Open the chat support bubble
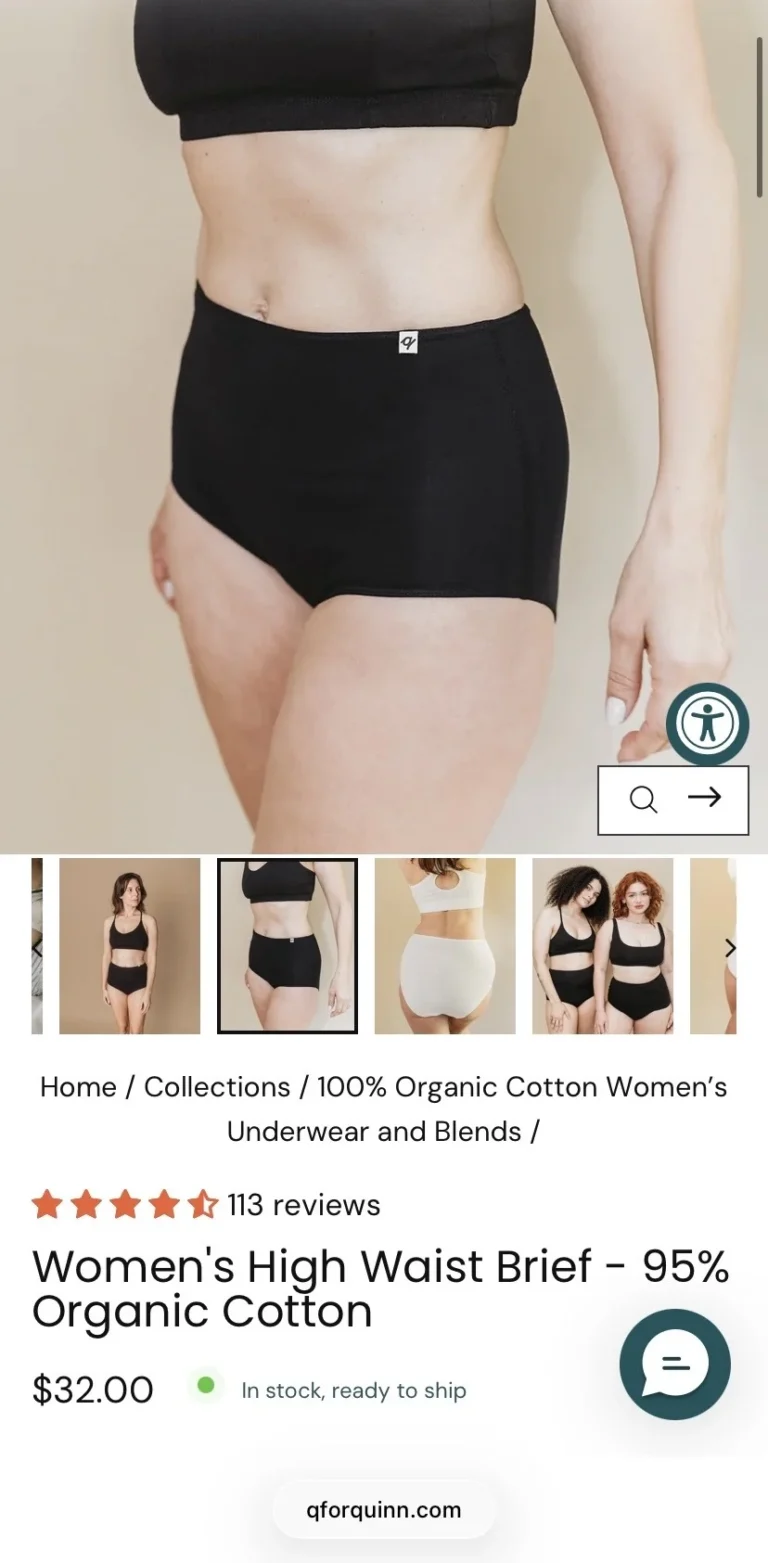Image resolution: width=768 pixels, height=1563 pixels. click(675, 1364)
